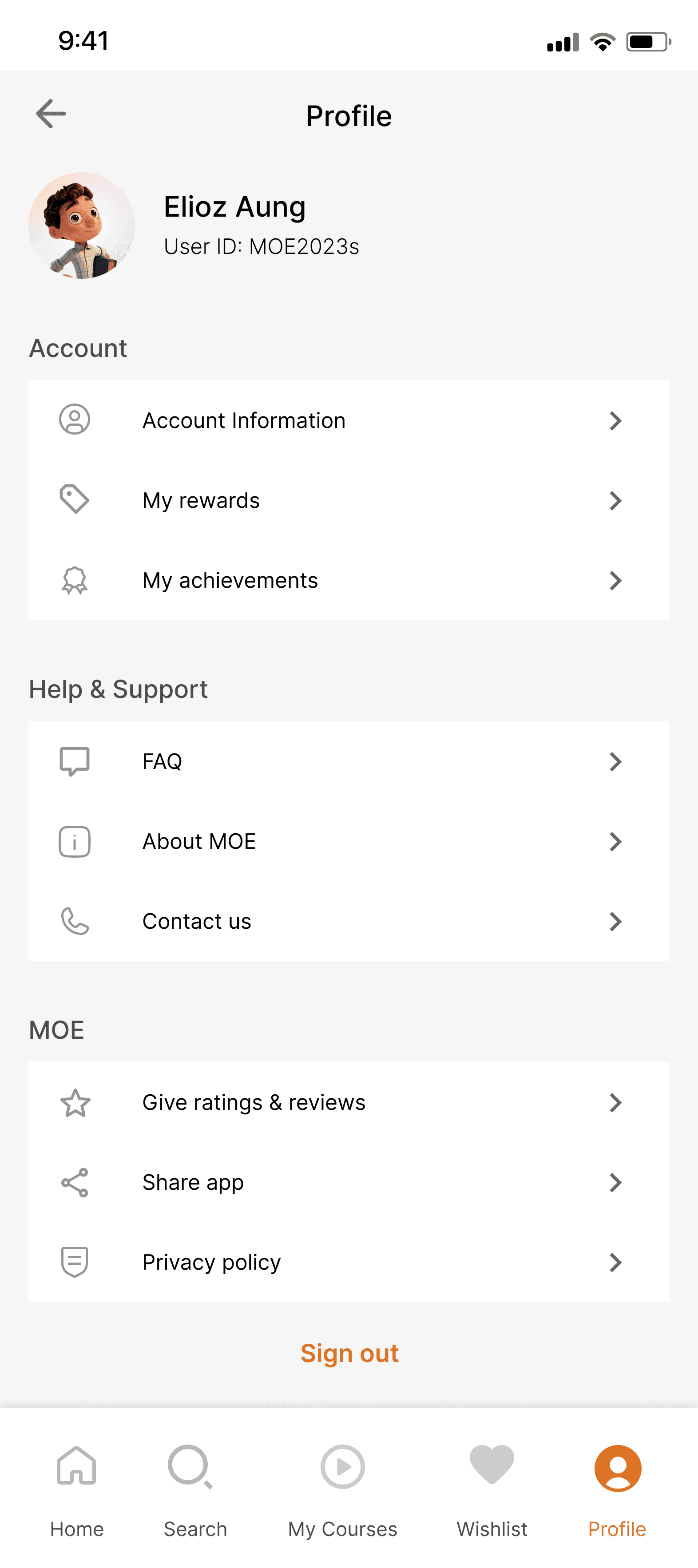Open the FAQ row
The height and width of the screenshot is (1568, 698).
pos(349,761)
